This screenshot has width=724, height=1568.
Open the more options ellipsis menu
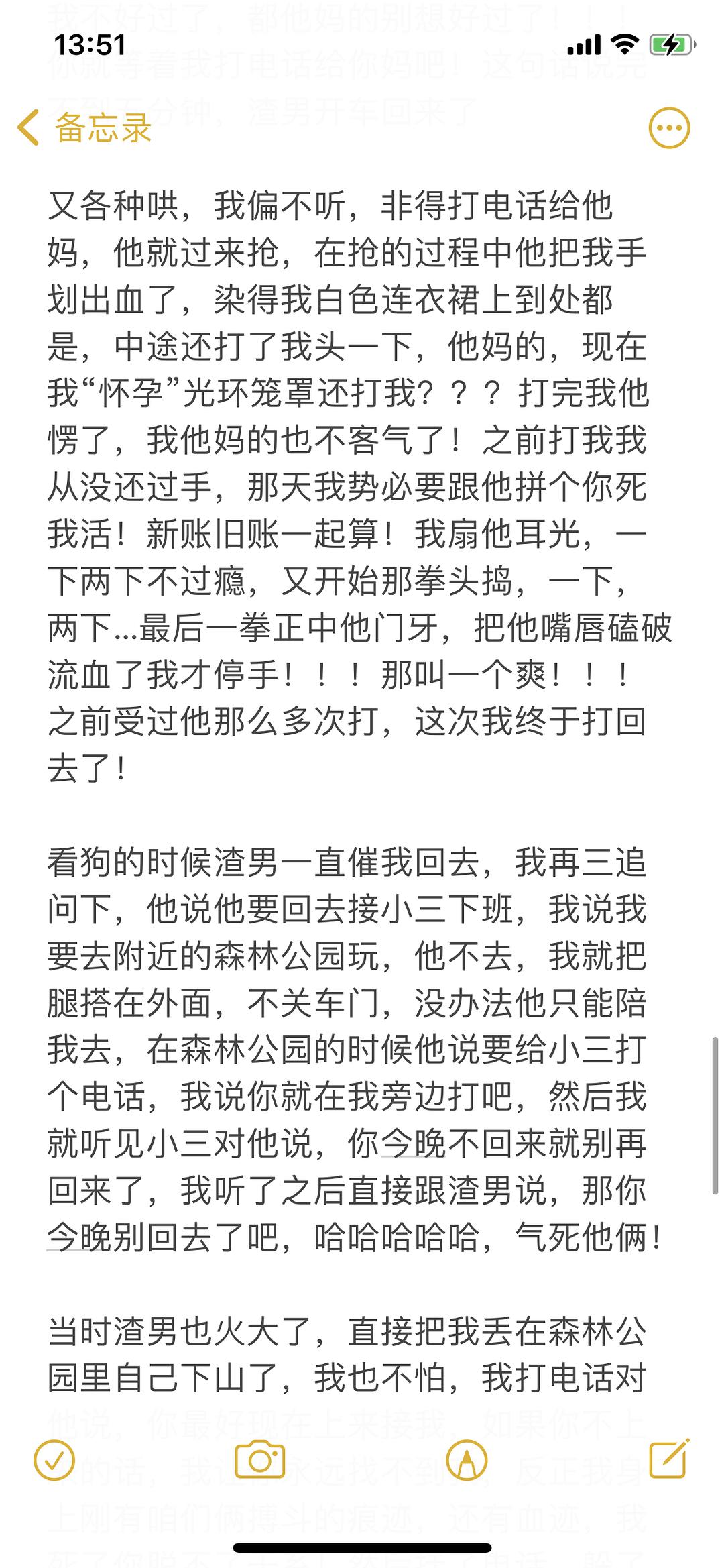pos(669,127)
